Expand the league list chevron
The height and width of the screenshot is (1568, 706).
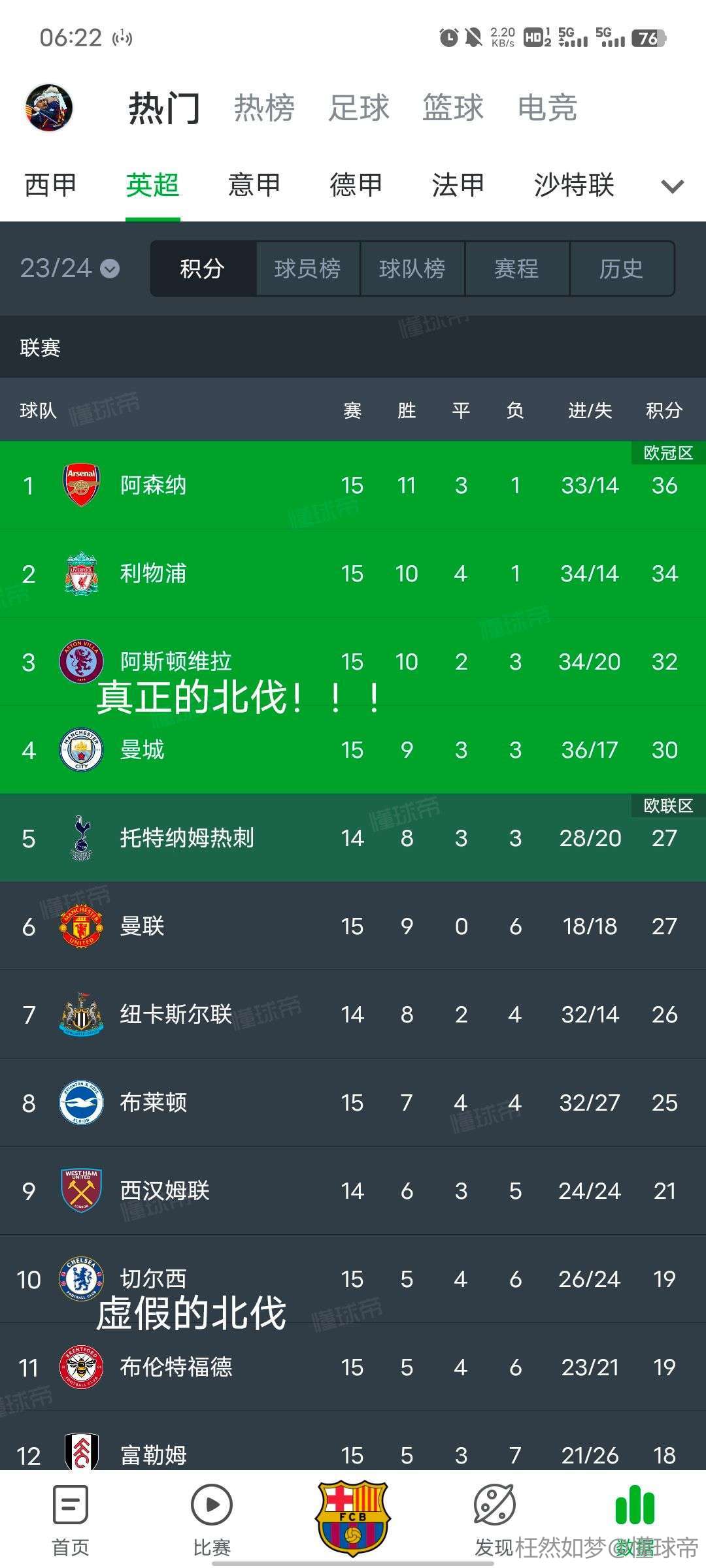pos(673,187)
